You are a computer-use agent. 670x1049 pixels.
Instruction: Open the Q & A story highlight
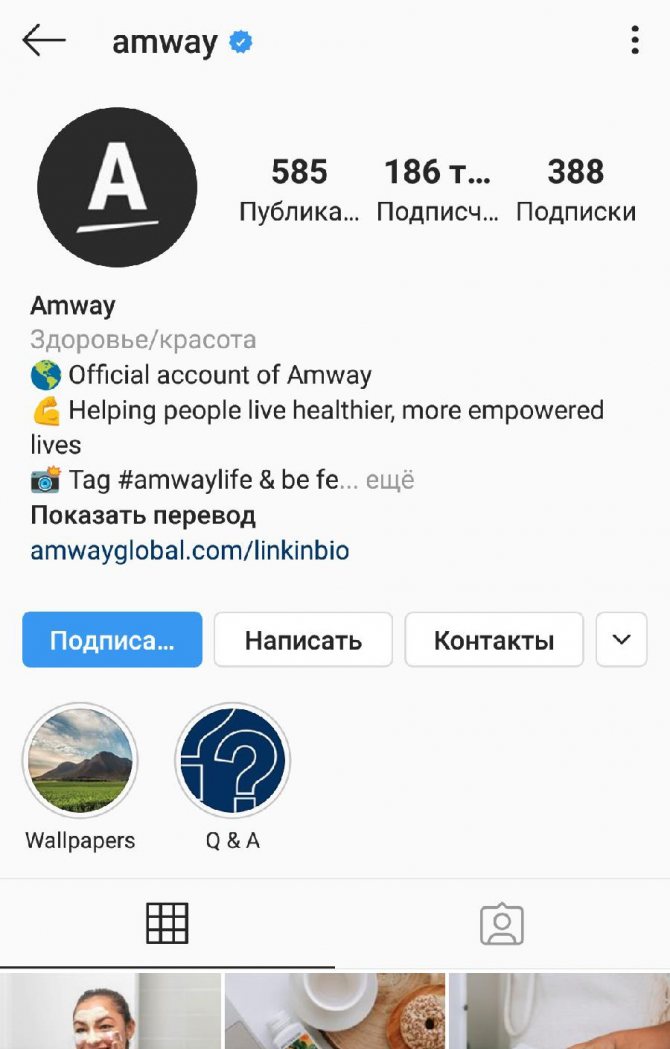233,761
